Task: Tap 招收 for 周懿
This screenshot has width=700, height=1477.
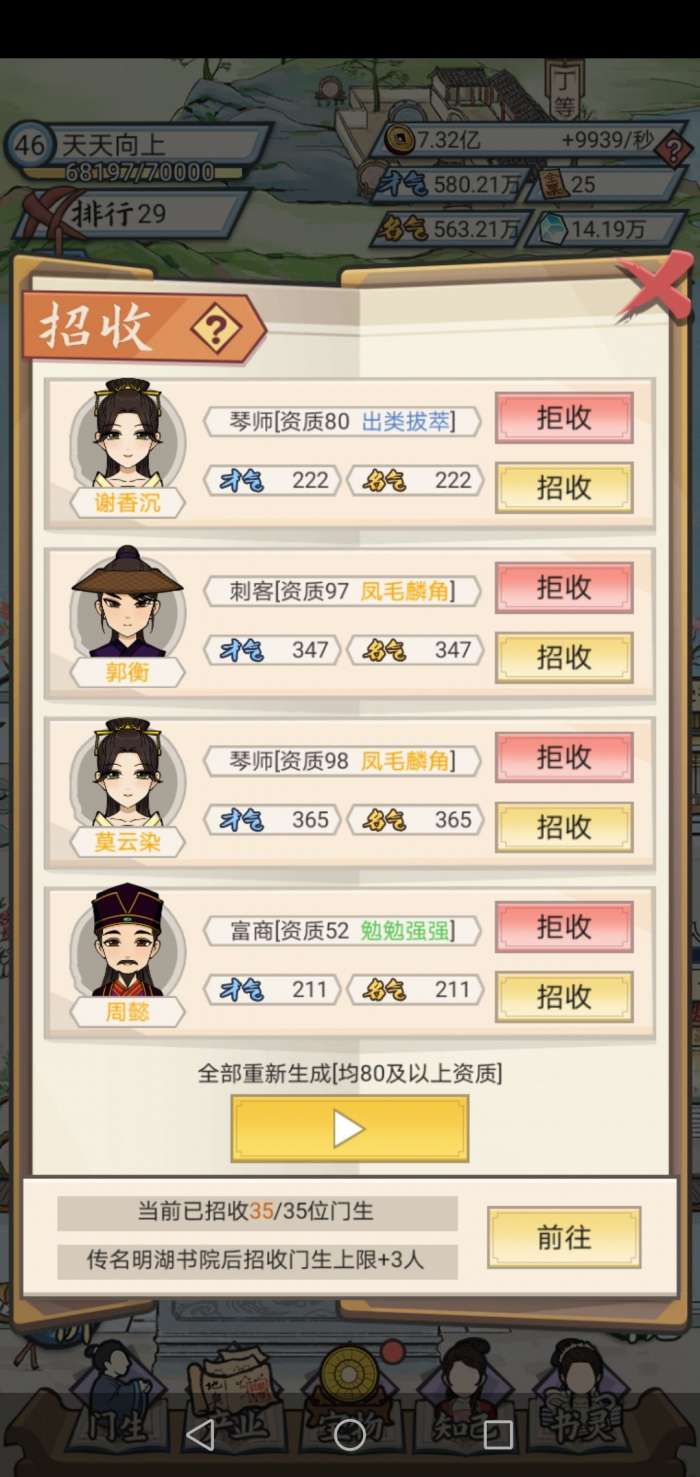Action: [x=564, y=997]
